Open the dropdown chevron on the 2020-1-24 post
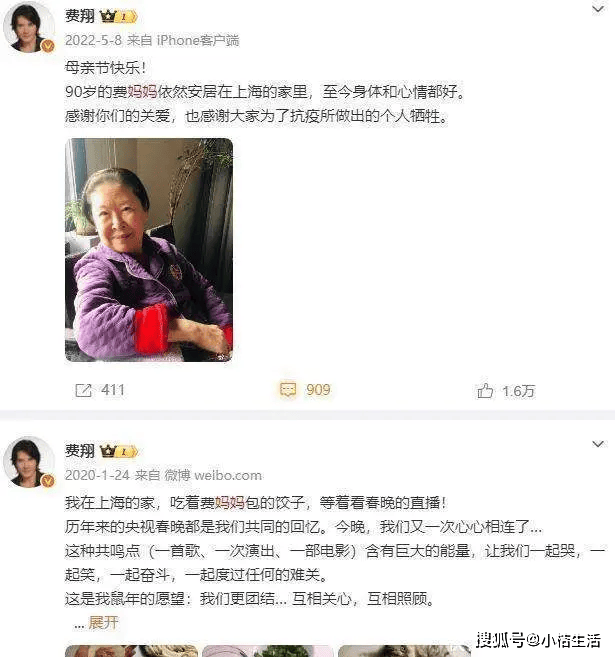 click(598, 444)
